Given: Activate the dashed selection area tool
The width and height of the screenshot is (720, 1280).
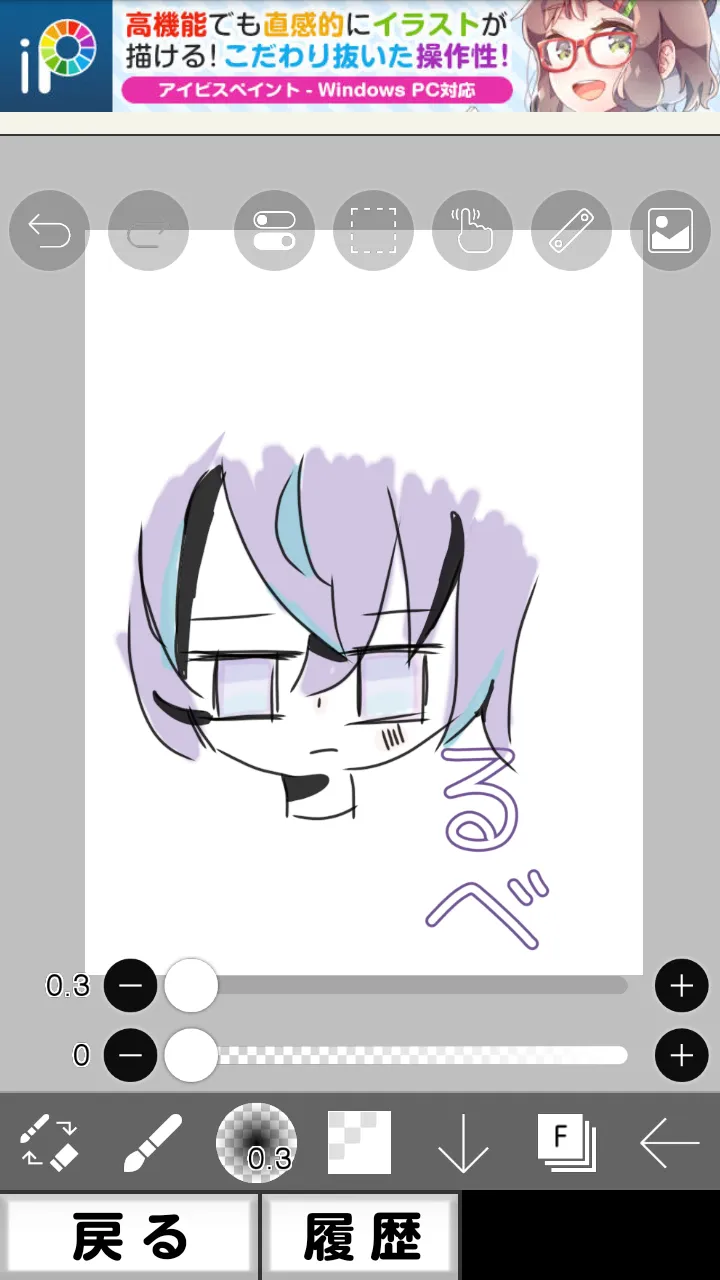Looking at the screenshot, I should [373, 231].
